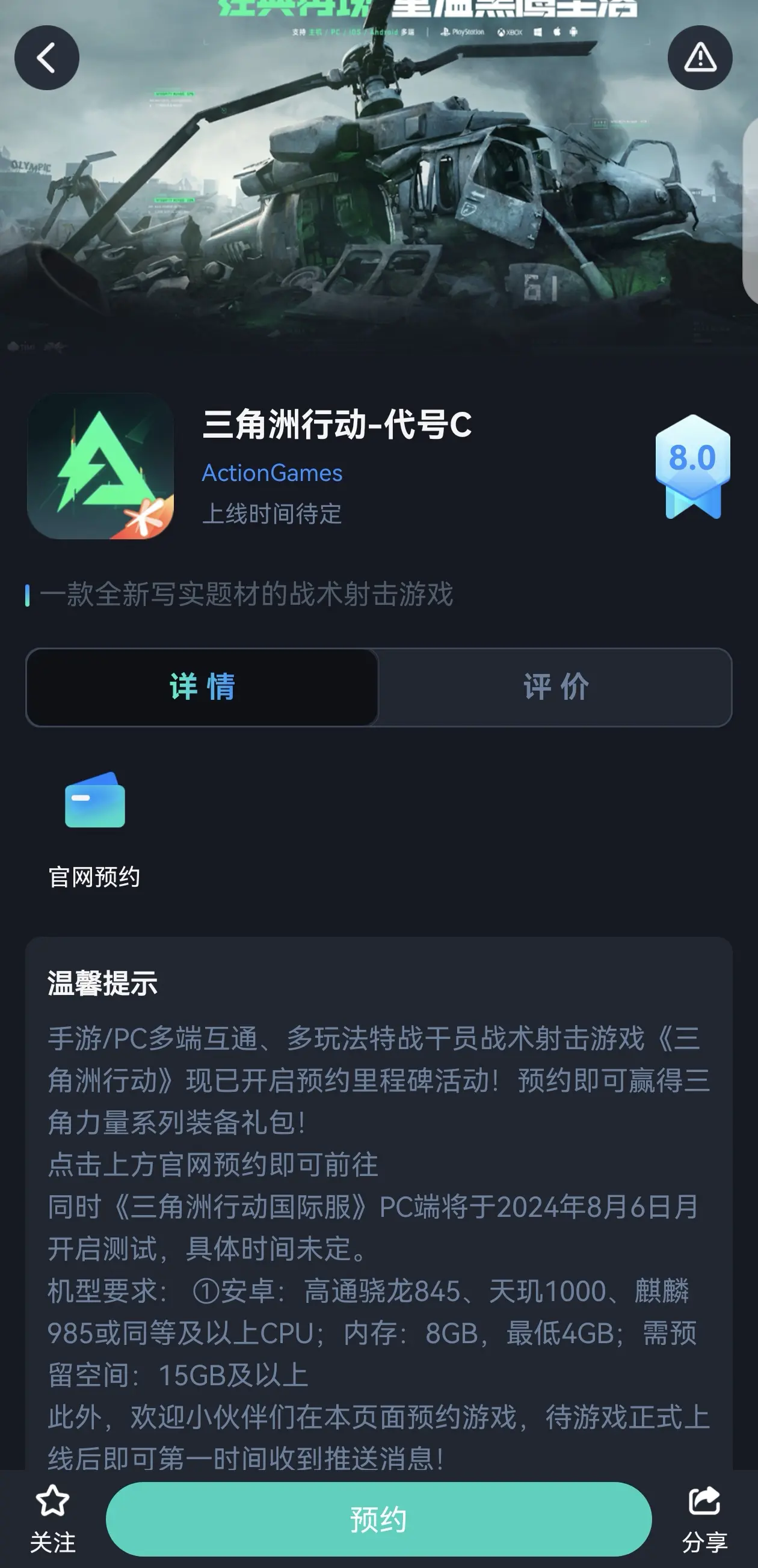
Task: Switch to the 评价 tab
Action: point(555,687)
